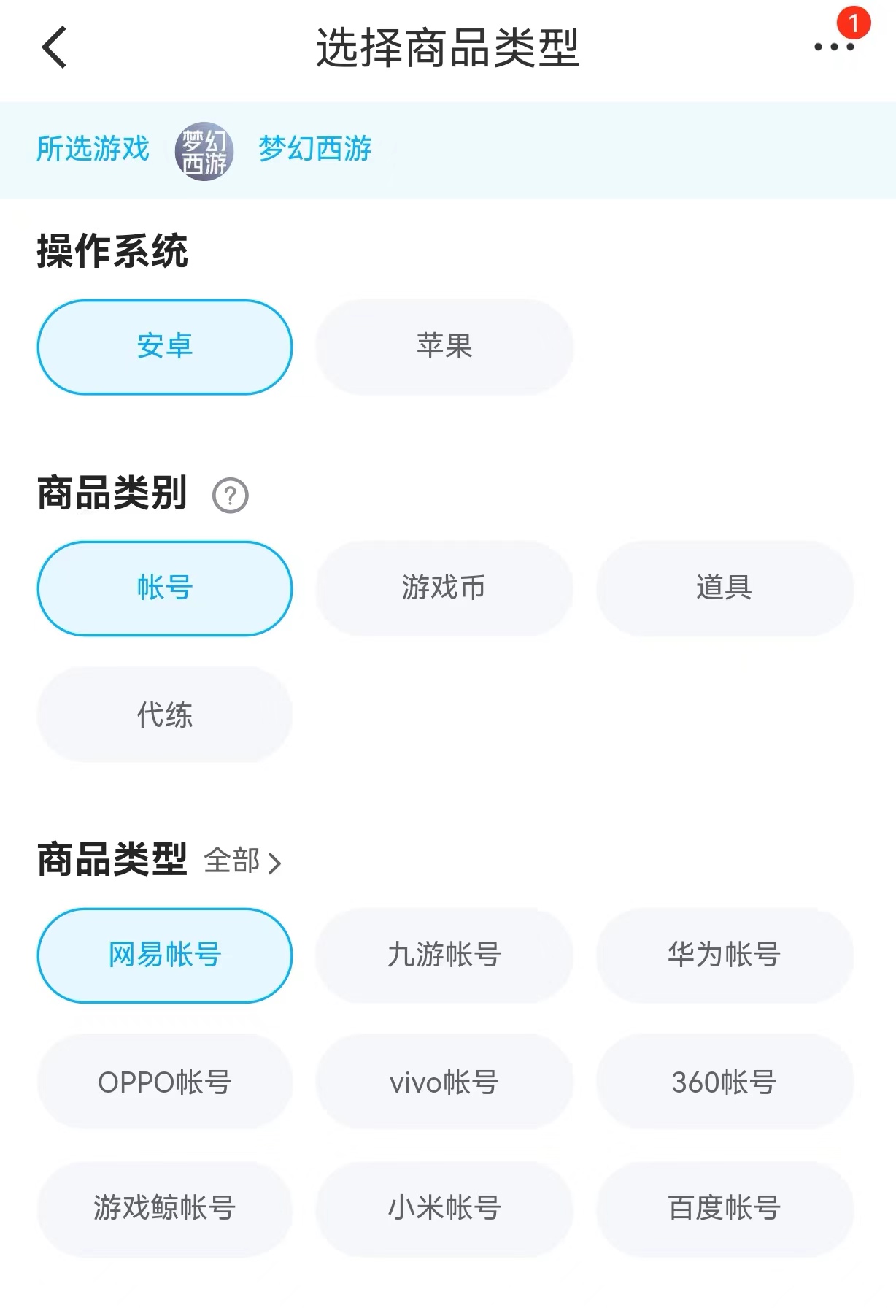The image size is (896, 1316).
Task: Select the 安卓 operating system chip
Action: (x=165, y=347)
